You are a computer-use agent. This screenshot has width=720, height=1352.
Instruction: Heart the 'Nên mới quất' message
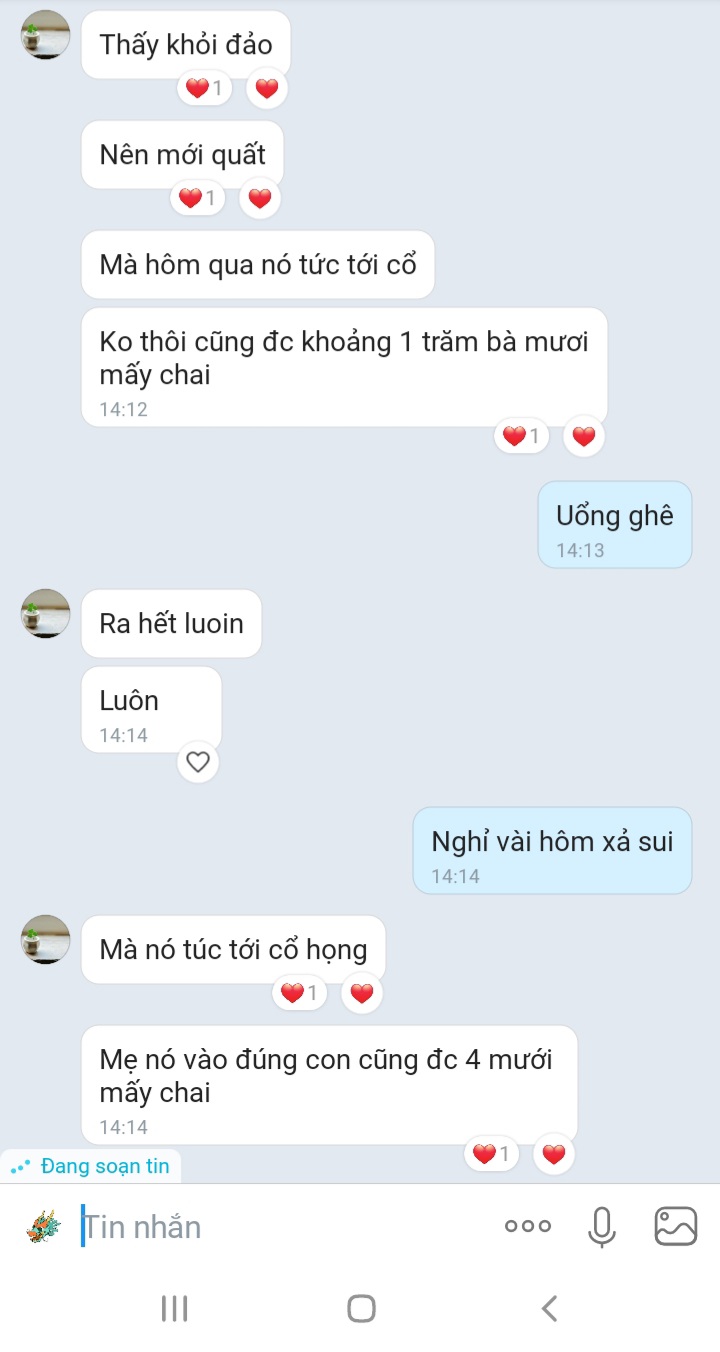(x=260, y=199)
